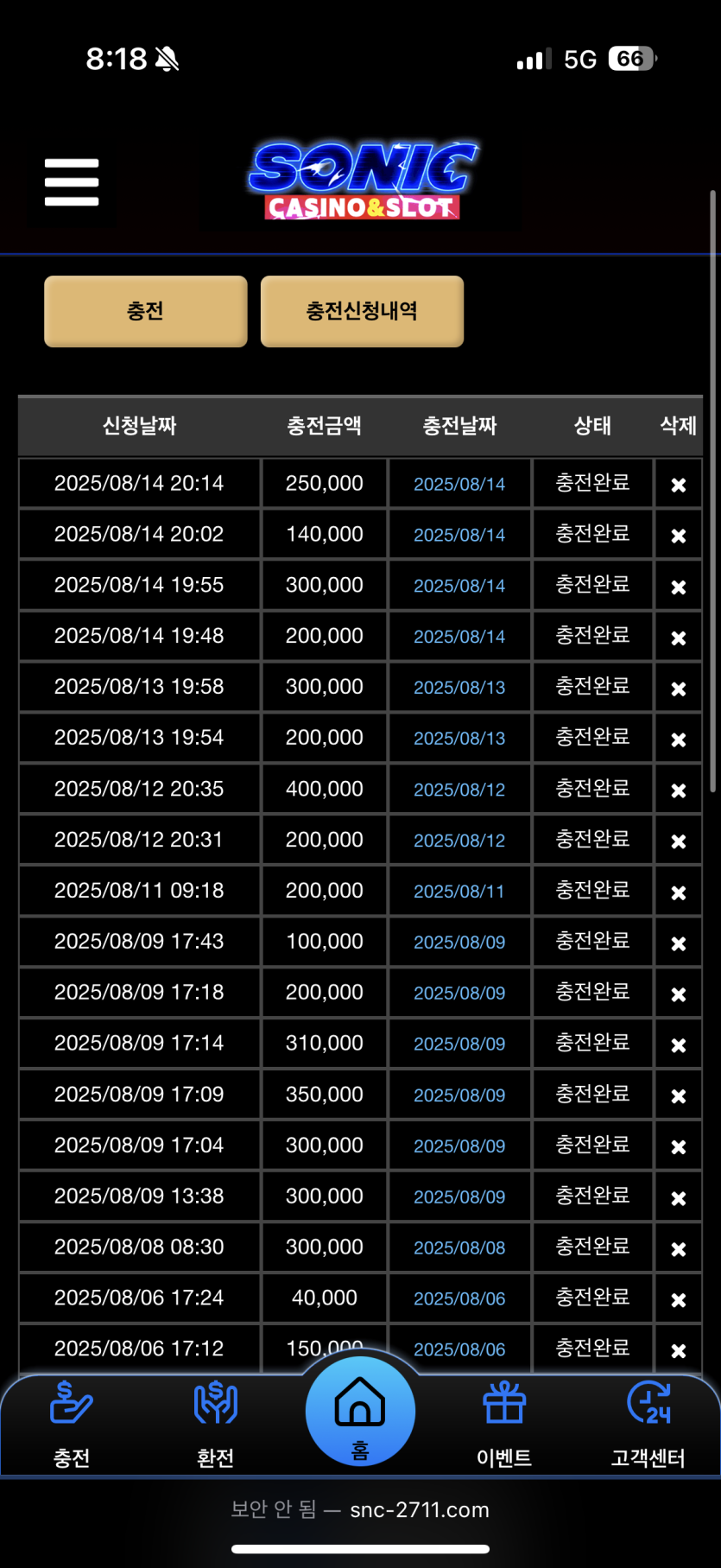Open the hamburger menu

[72, 182]
